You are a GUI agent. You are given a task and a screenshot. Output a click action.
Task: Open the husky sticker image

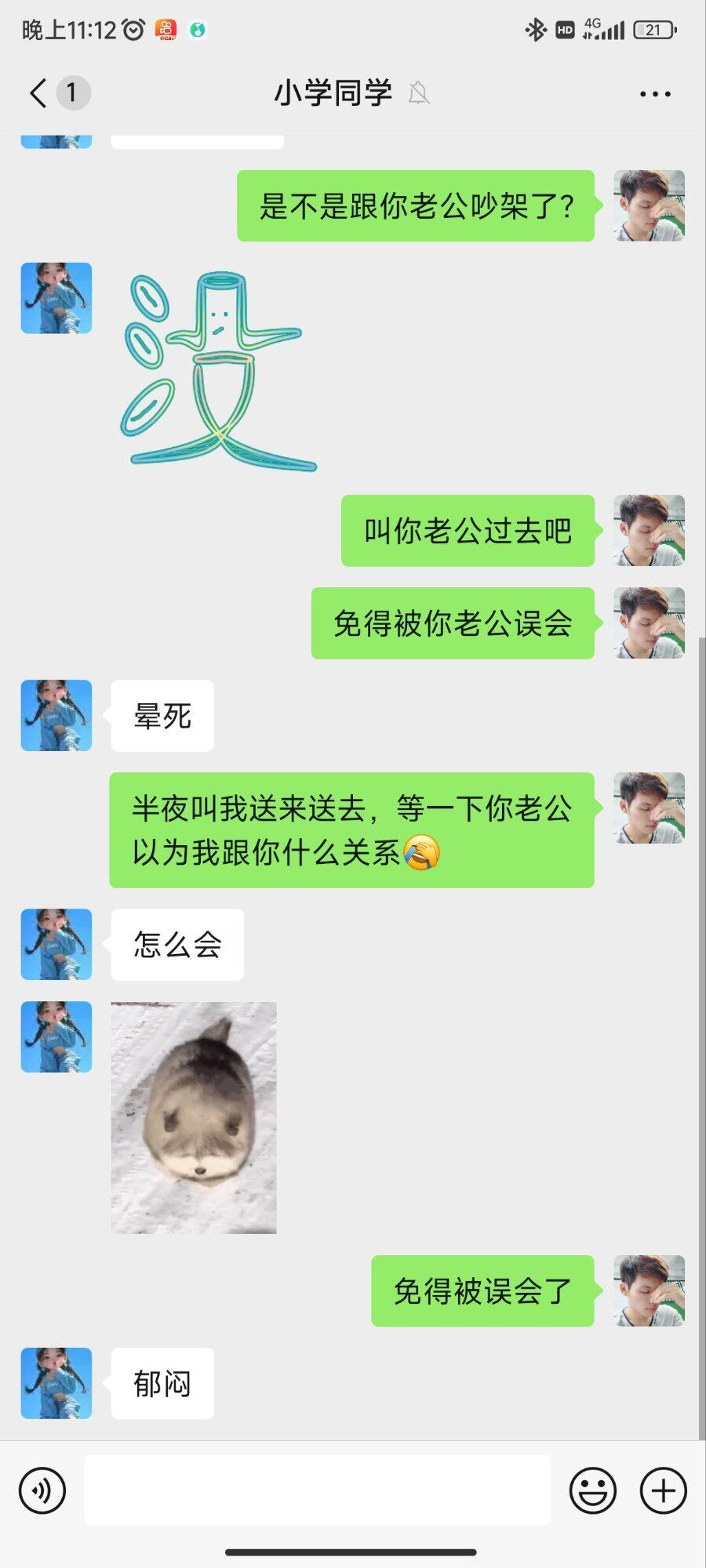(194, 1117)
